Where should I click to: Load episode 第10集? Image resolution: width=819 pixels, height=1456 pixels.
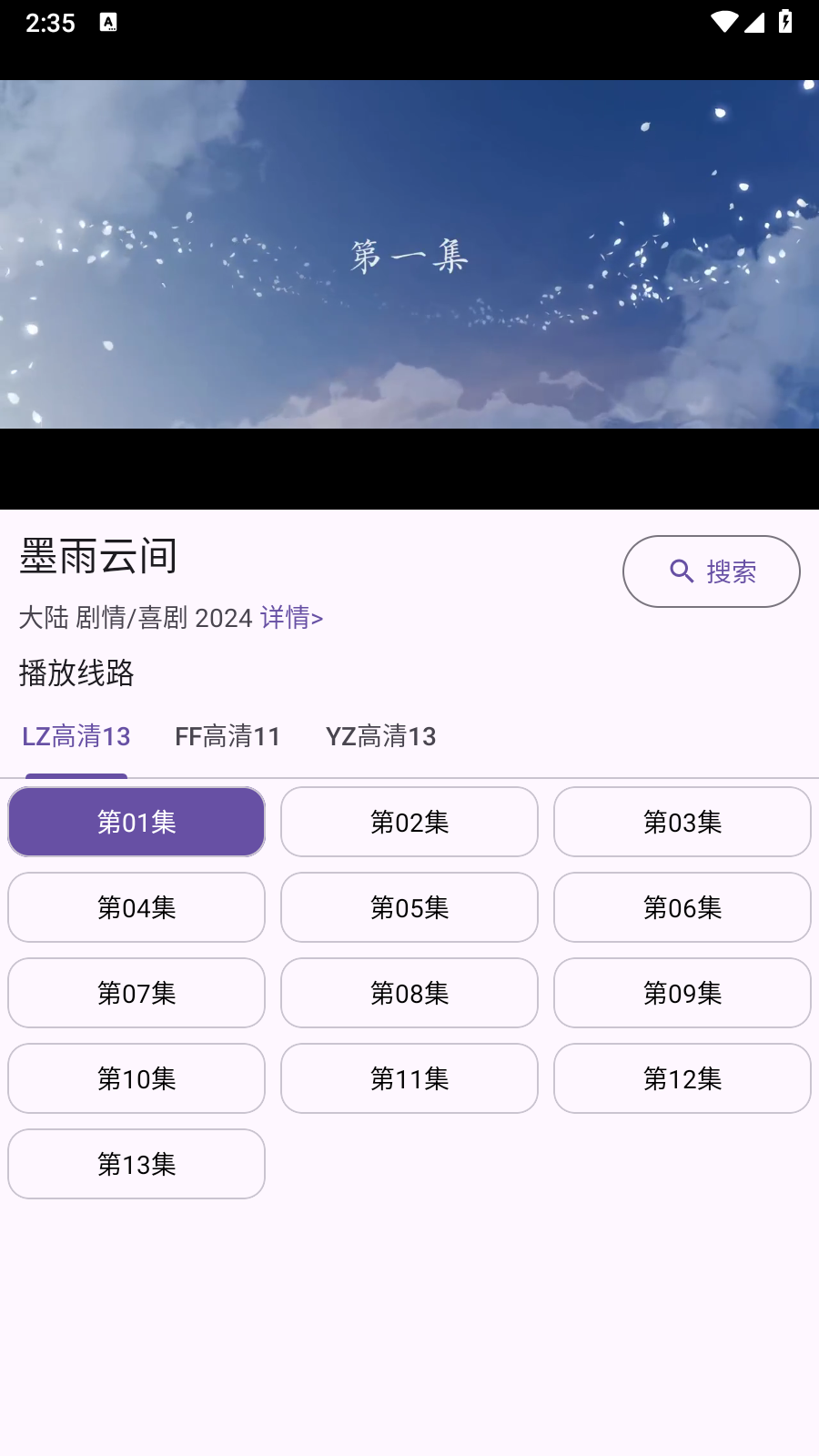click(x=136, y=1078)
